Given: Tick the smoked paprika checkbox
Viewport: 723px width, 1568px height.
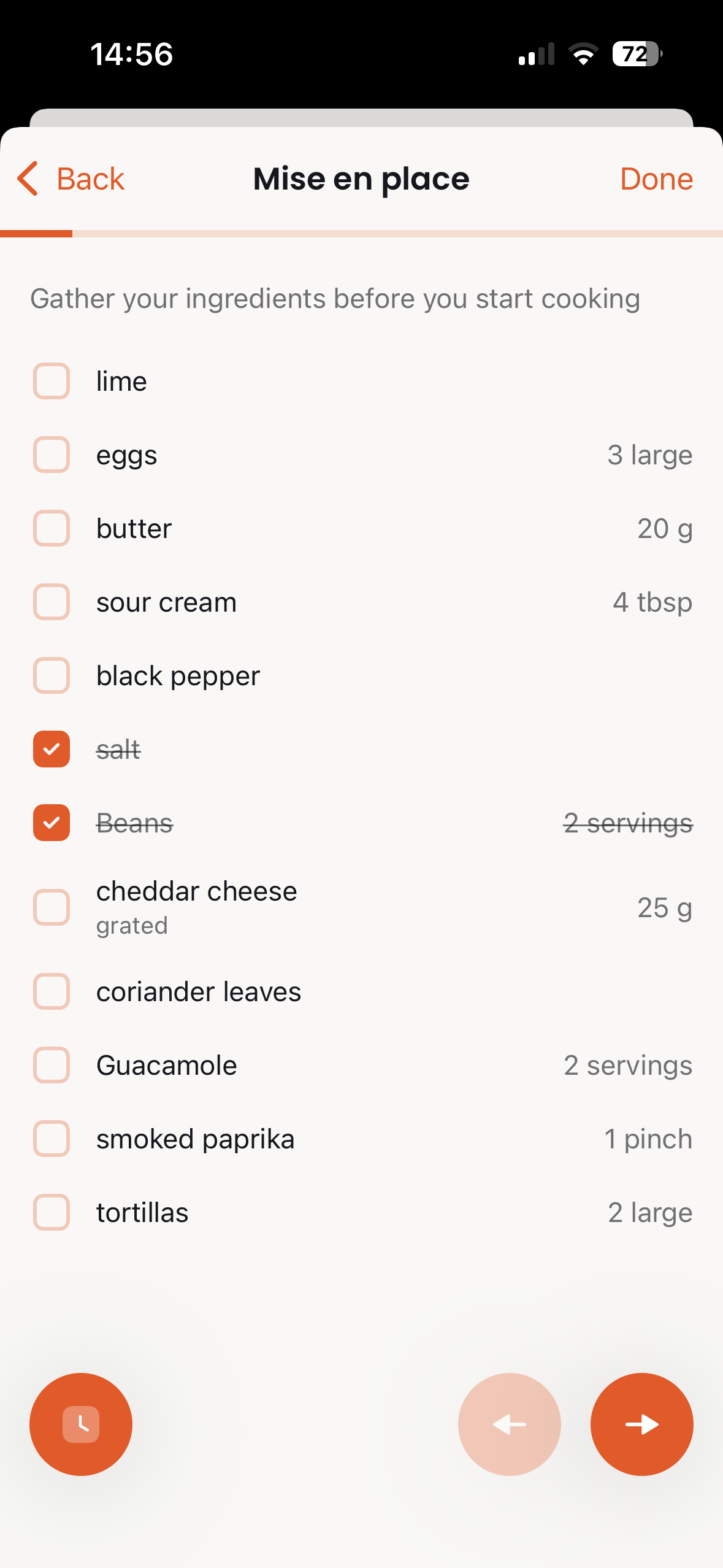Looking at the screenshot, I should [51, 1139].
